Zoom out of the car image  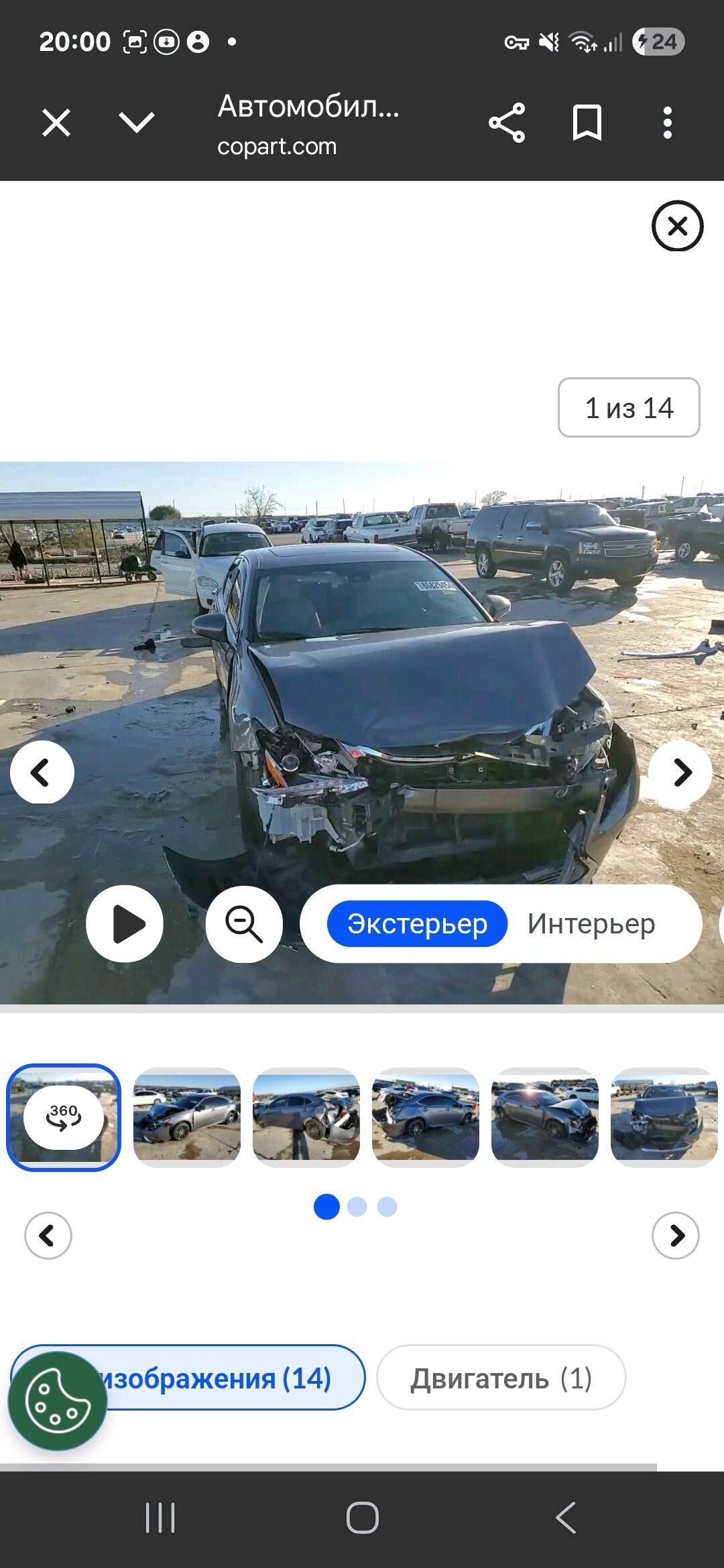coord(244,924)
